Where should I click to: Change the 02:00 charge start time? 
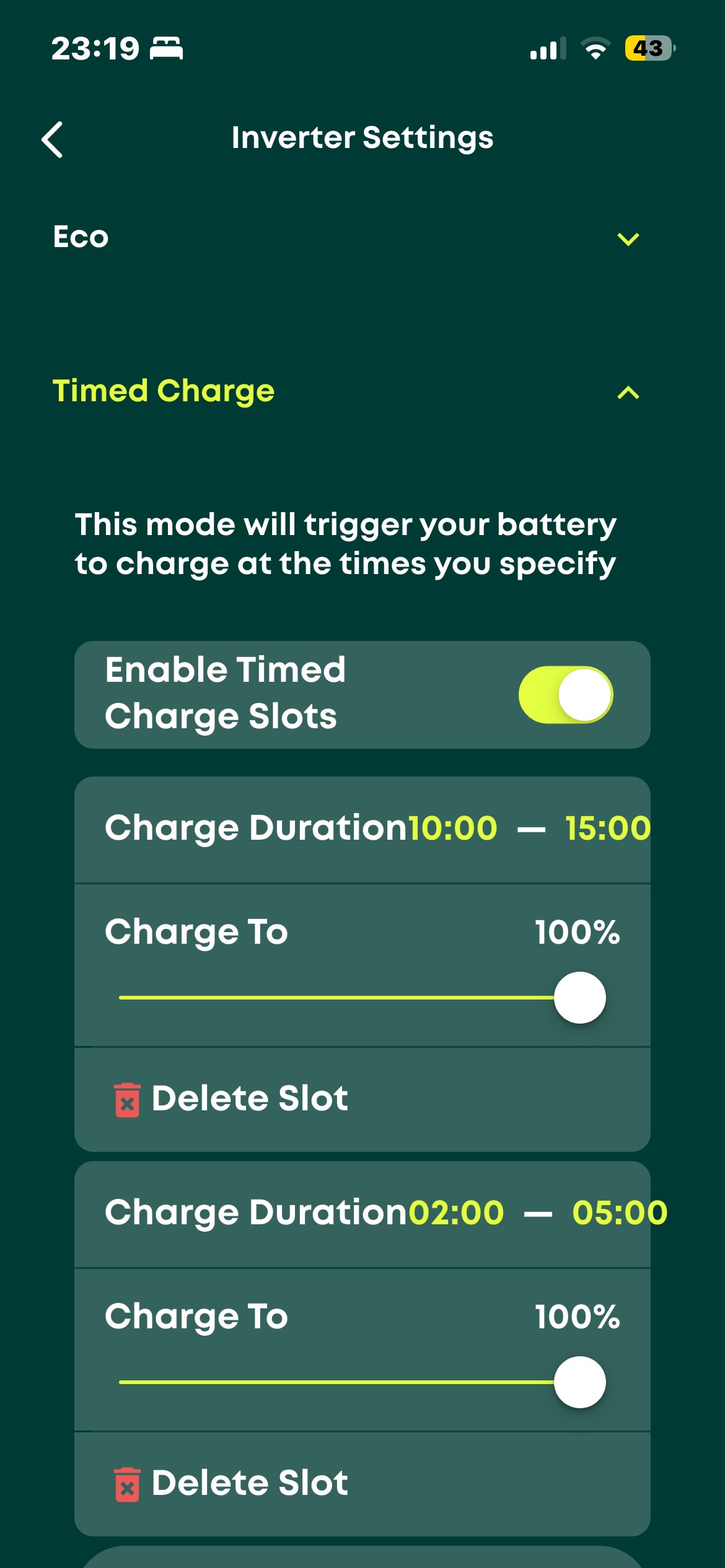pos(457,1213)
